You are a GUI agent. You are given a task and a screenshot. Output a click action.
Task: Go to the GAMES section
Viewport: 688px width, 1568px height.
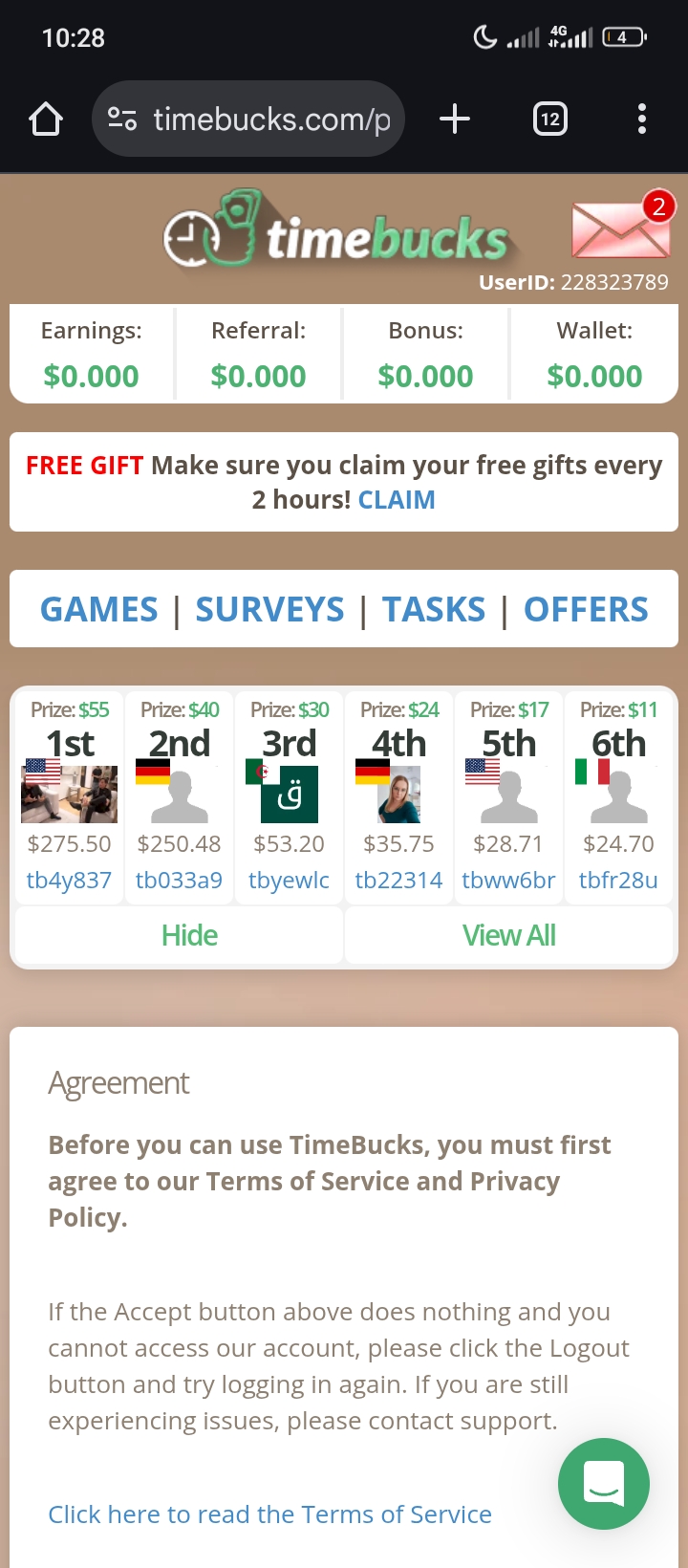coord(99,609)
